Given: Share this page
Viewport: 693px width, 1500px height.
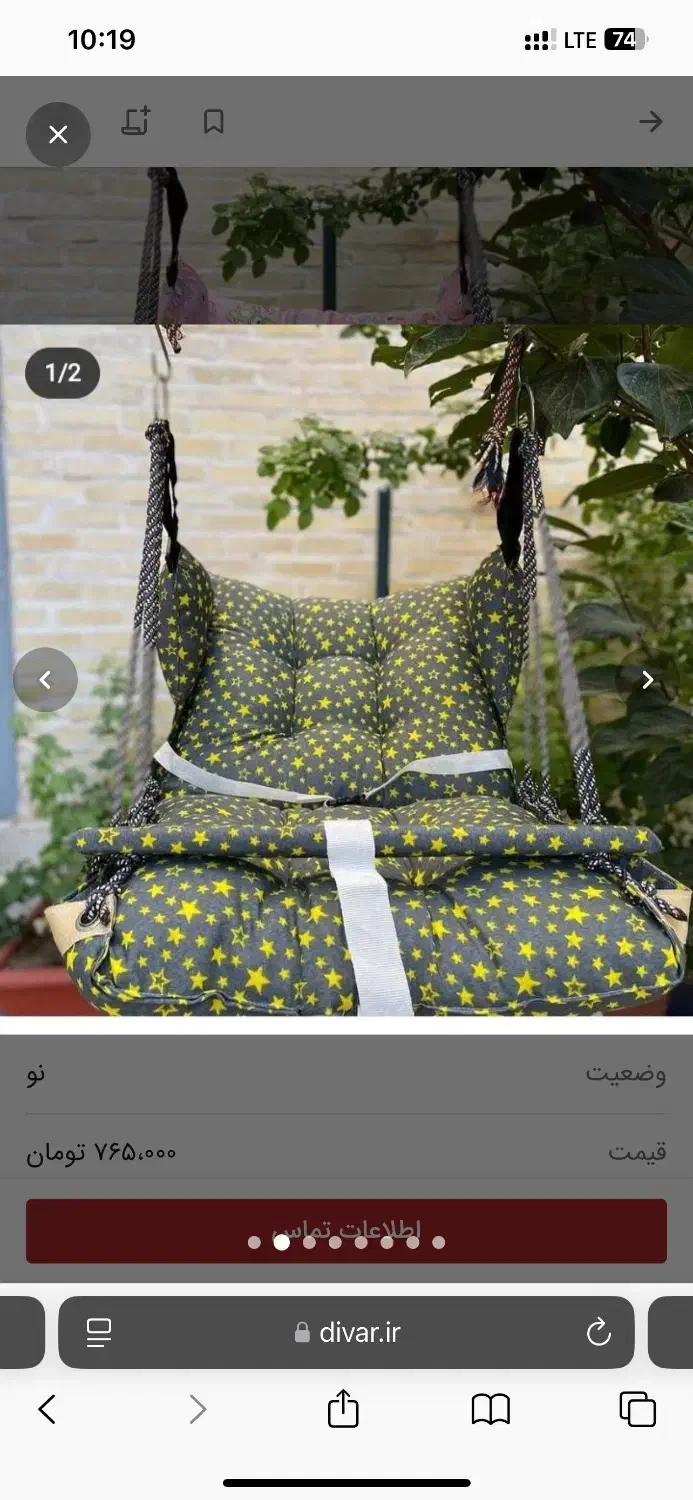Looking at the screenshot, I should [x=343, y=1408].
